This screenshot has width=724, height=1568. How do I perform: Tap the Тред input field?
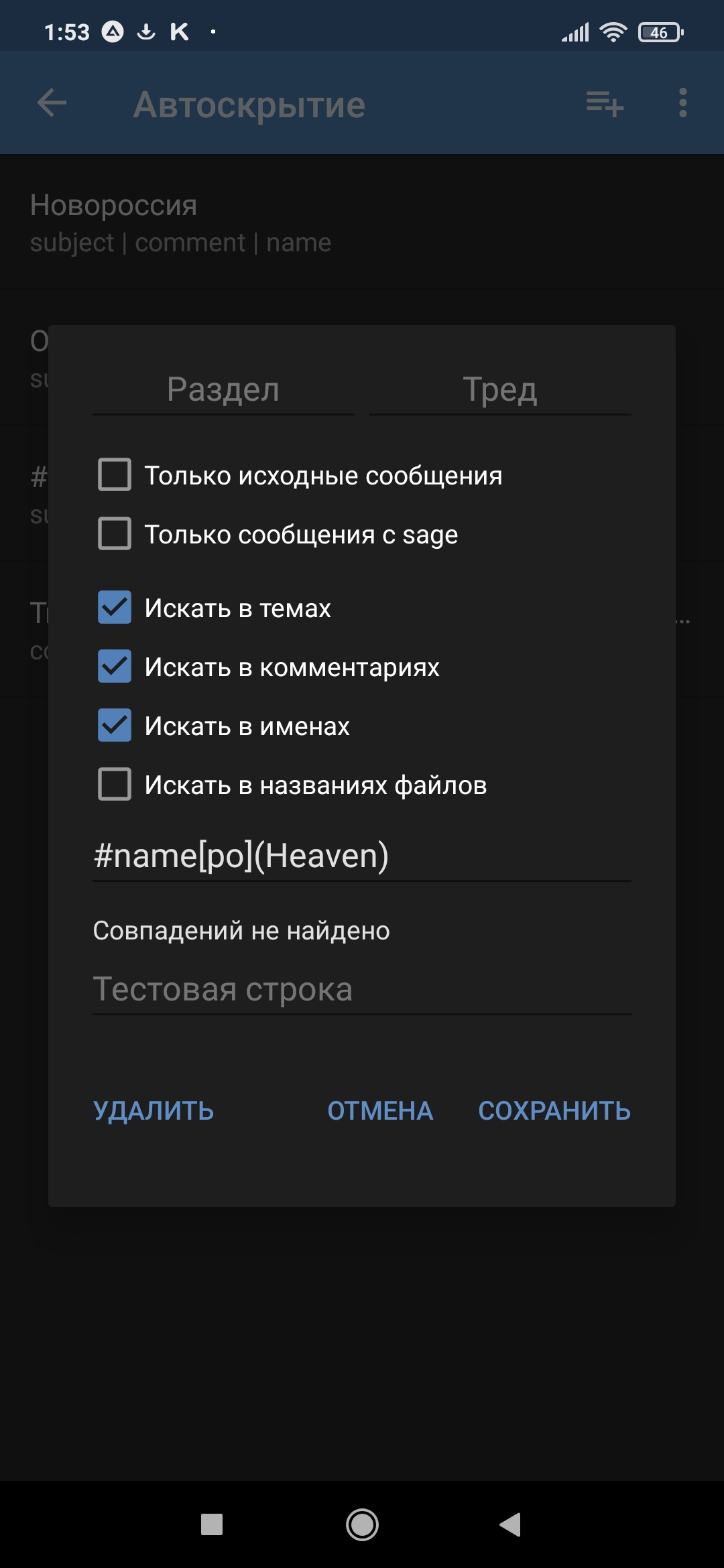click(x=499, y=390)
